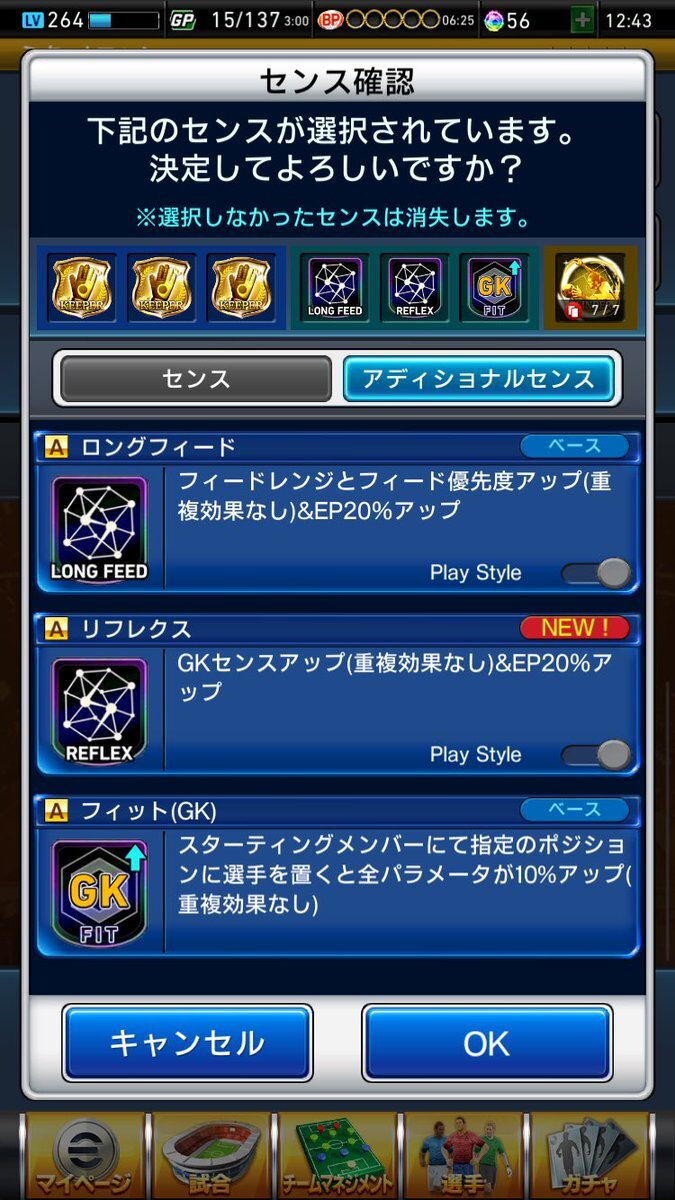Select the GK FIT sense icon in the row

pyautogui.click(x=494, y=287)
